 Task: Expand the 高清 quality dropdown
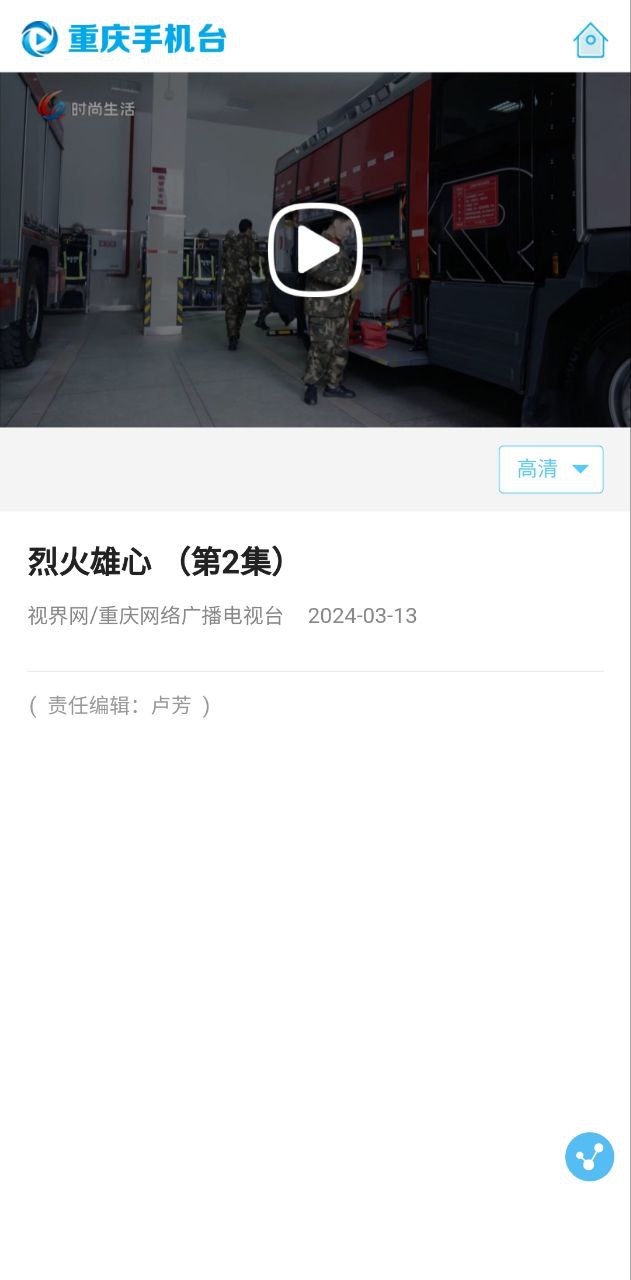pos(551,469)
